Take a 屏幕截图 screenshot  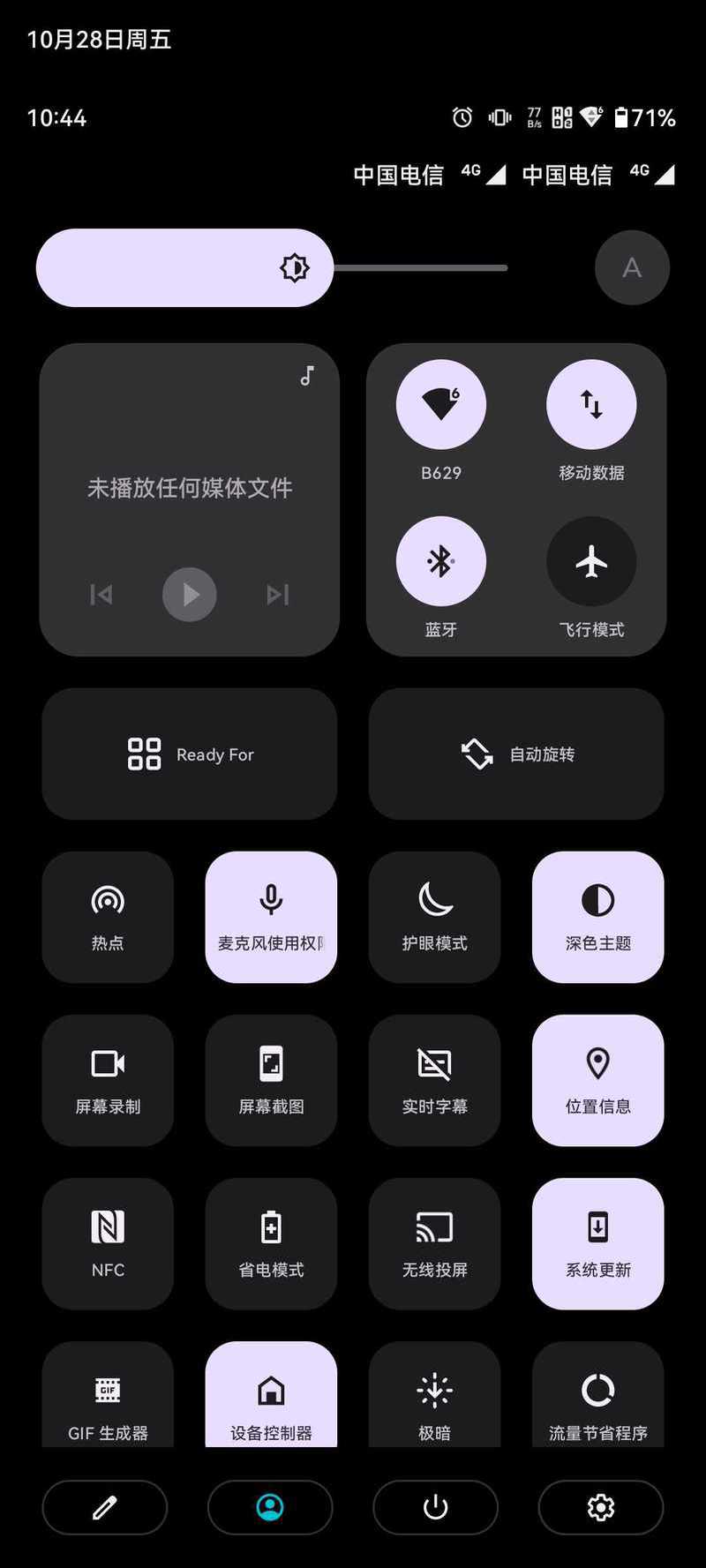click(x=271, y=1080)
